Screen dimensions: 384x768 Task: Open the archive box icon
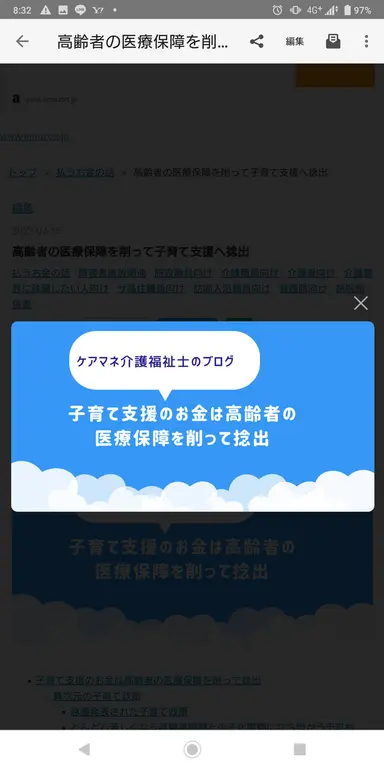pyautogui.click(x=333, y=42)
